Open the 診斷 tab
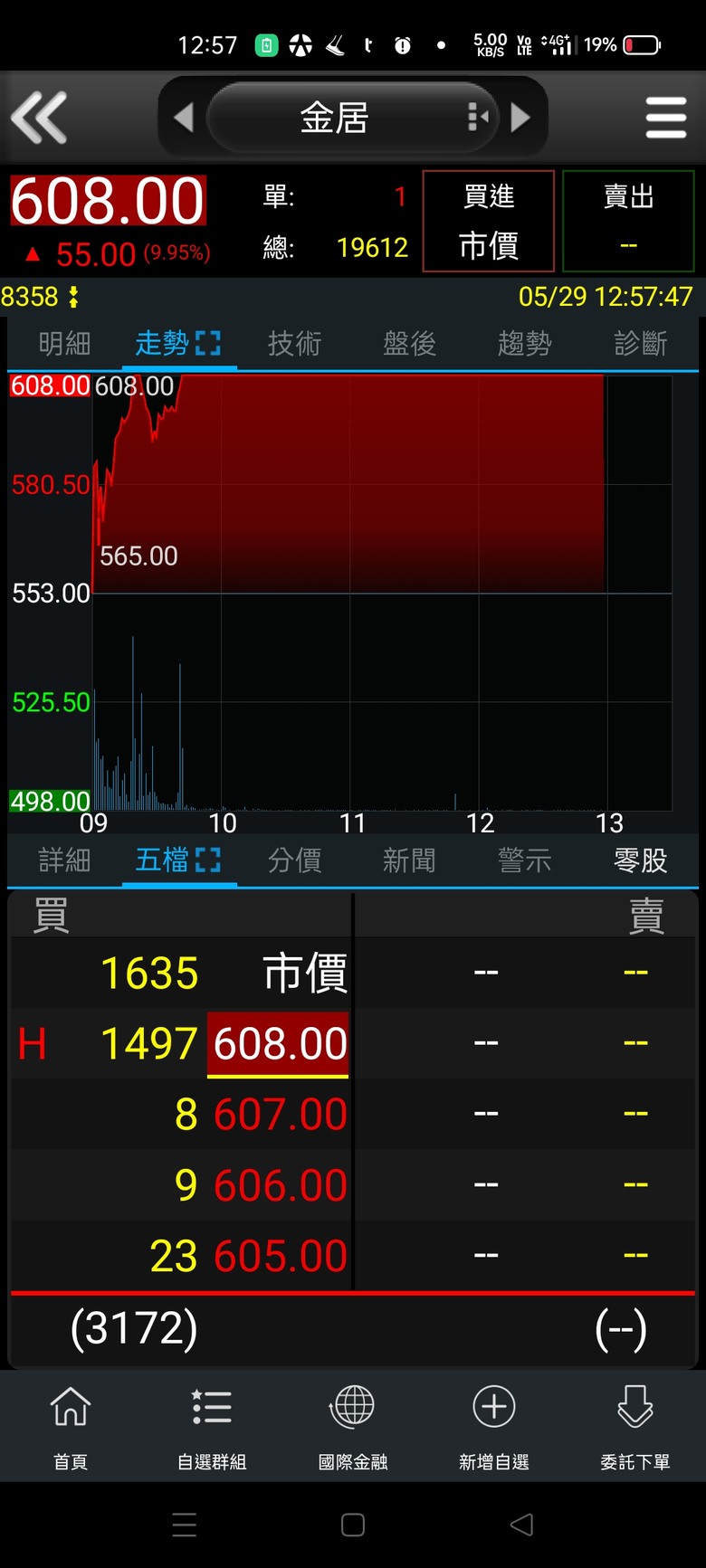The width and height of the screenshot is (706, 1568). click(640, 344)
